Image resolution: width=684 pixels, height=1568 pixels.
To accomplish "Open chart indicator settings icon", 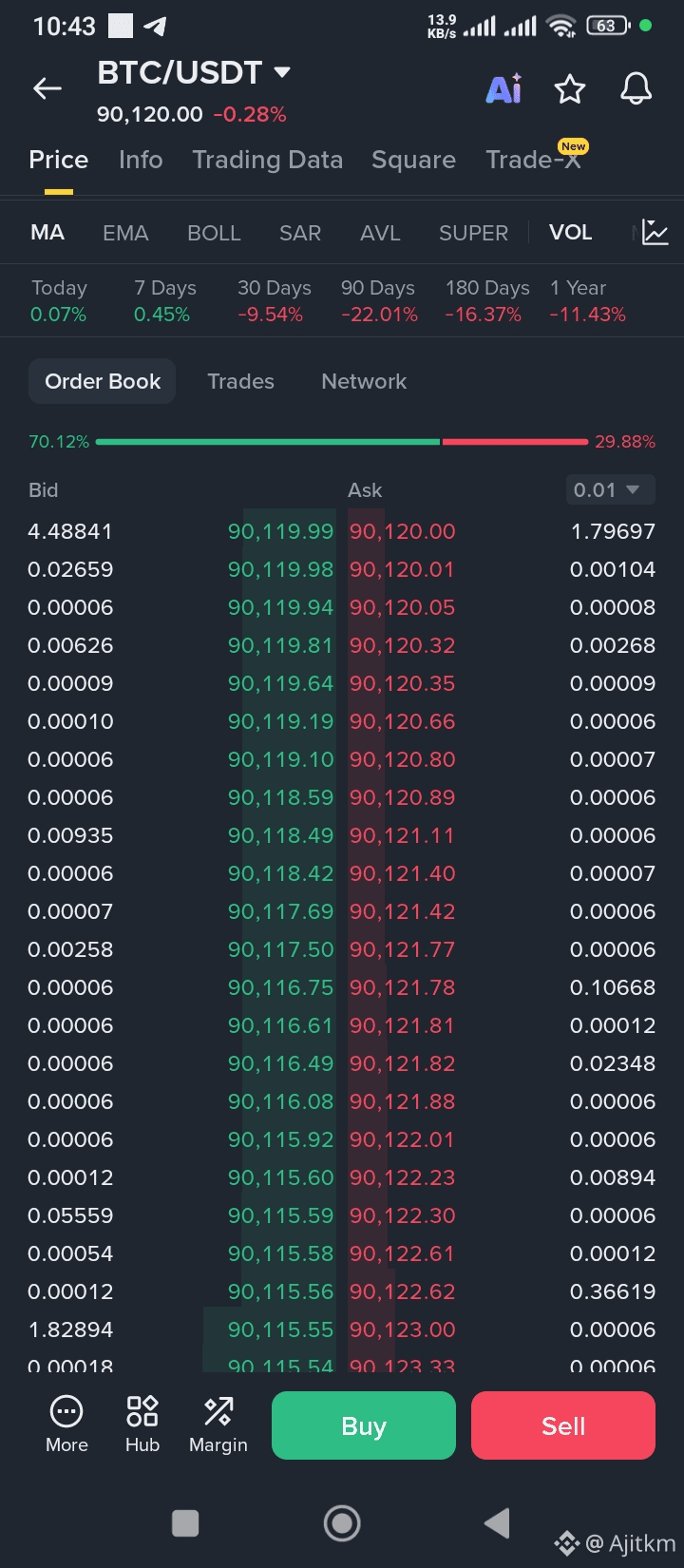I will pyautogui.click(x=655, y=232).
